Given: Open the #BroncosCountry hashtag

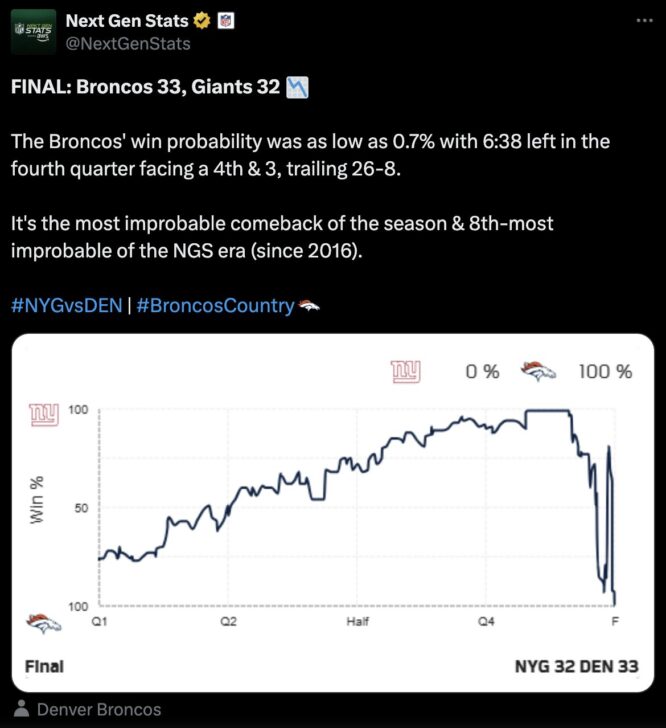Looking at the screenshot, I should [213, 305].
